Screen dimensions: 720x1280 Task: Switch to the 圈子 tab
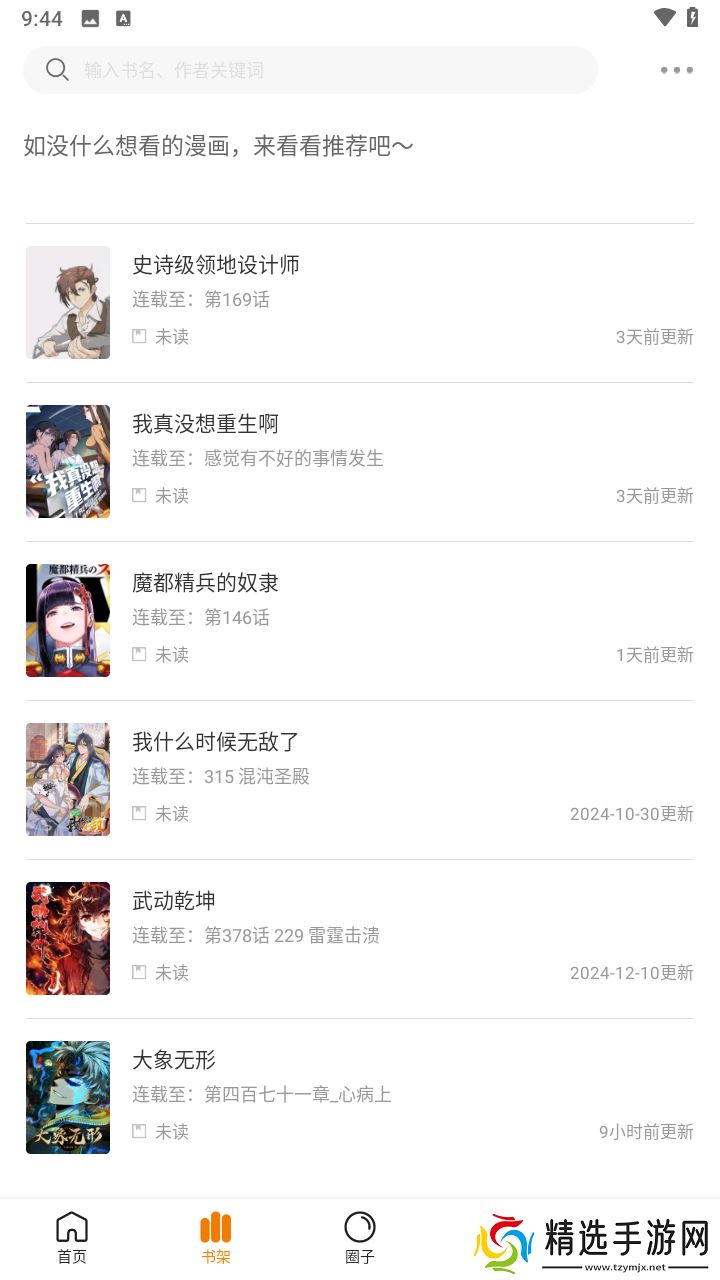pyautogui.click(x=360, y=1238)
